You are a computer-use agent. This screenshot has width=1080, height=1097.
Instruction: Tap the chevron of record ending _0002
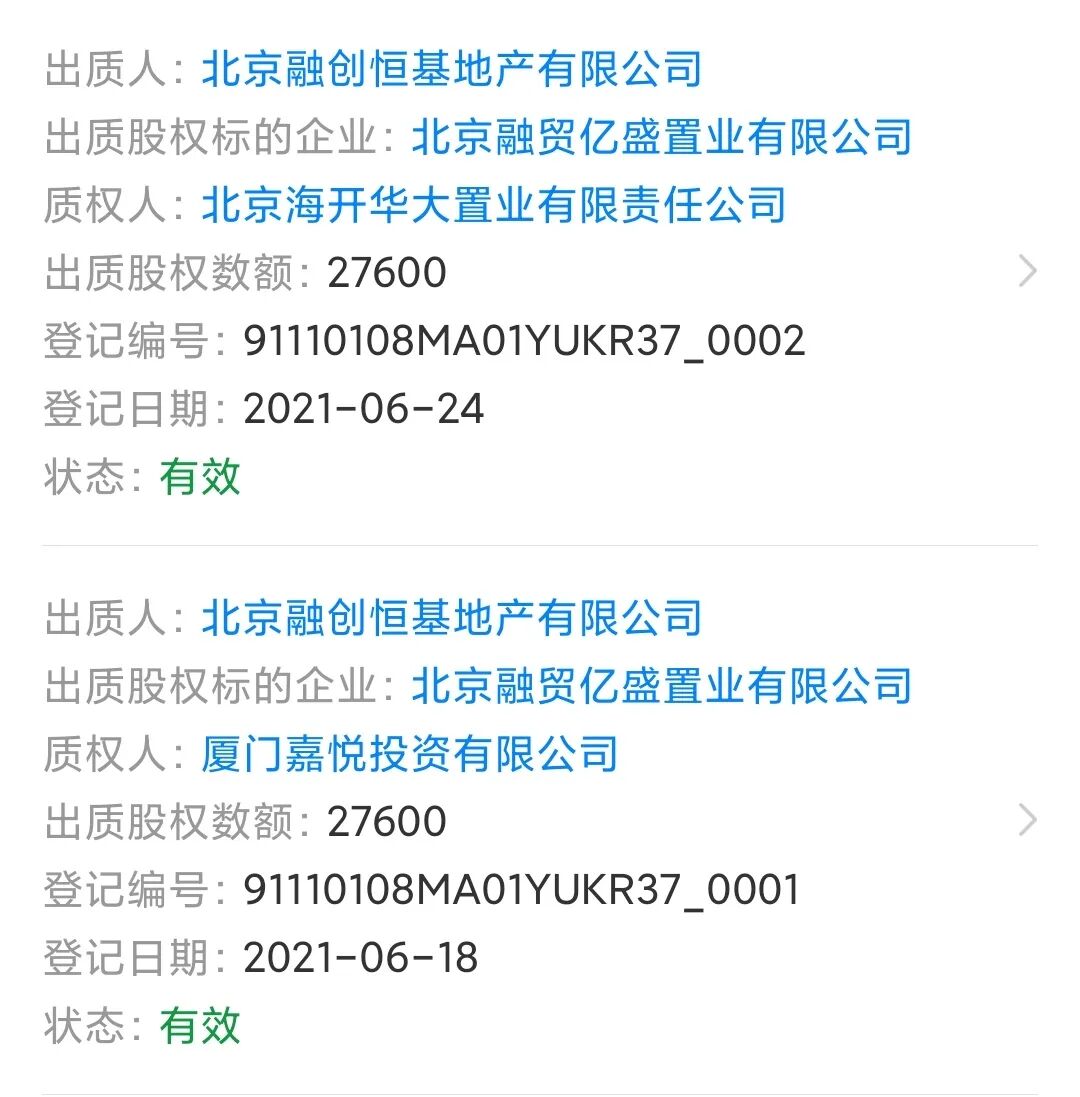[x=1027, y=271]
